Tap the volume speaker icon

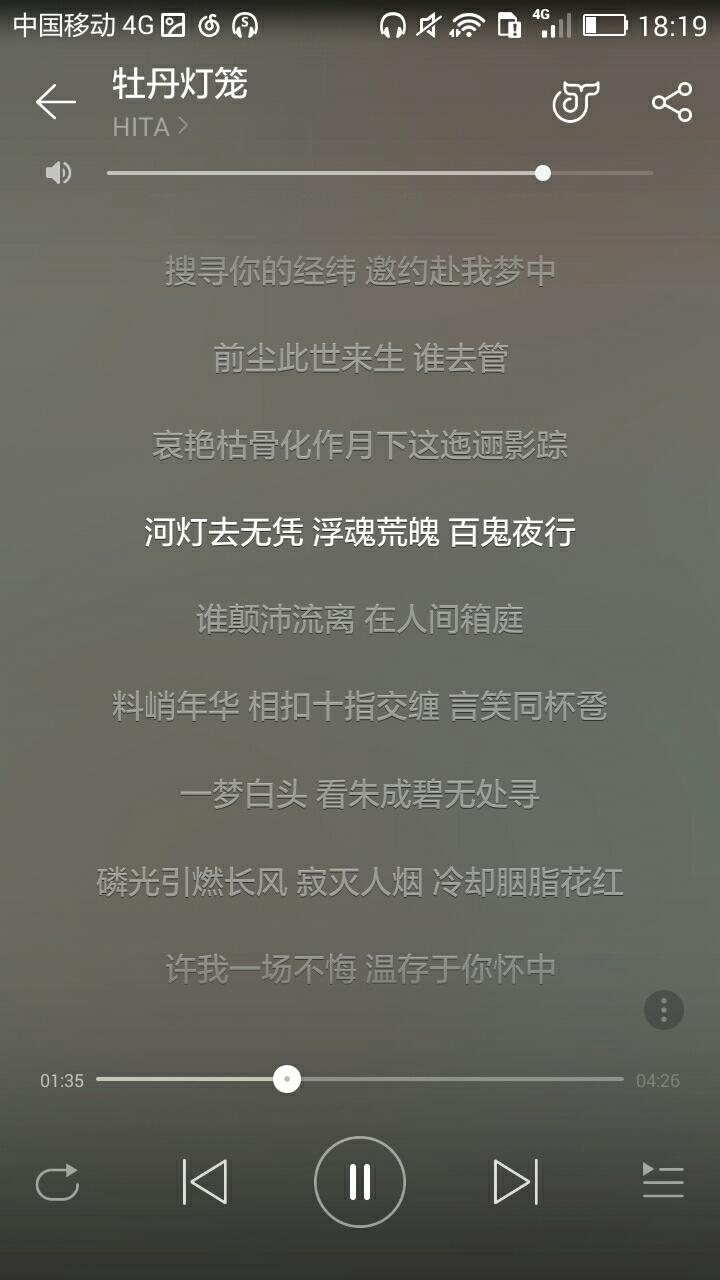pyautogui.click(x=58, y=173)
